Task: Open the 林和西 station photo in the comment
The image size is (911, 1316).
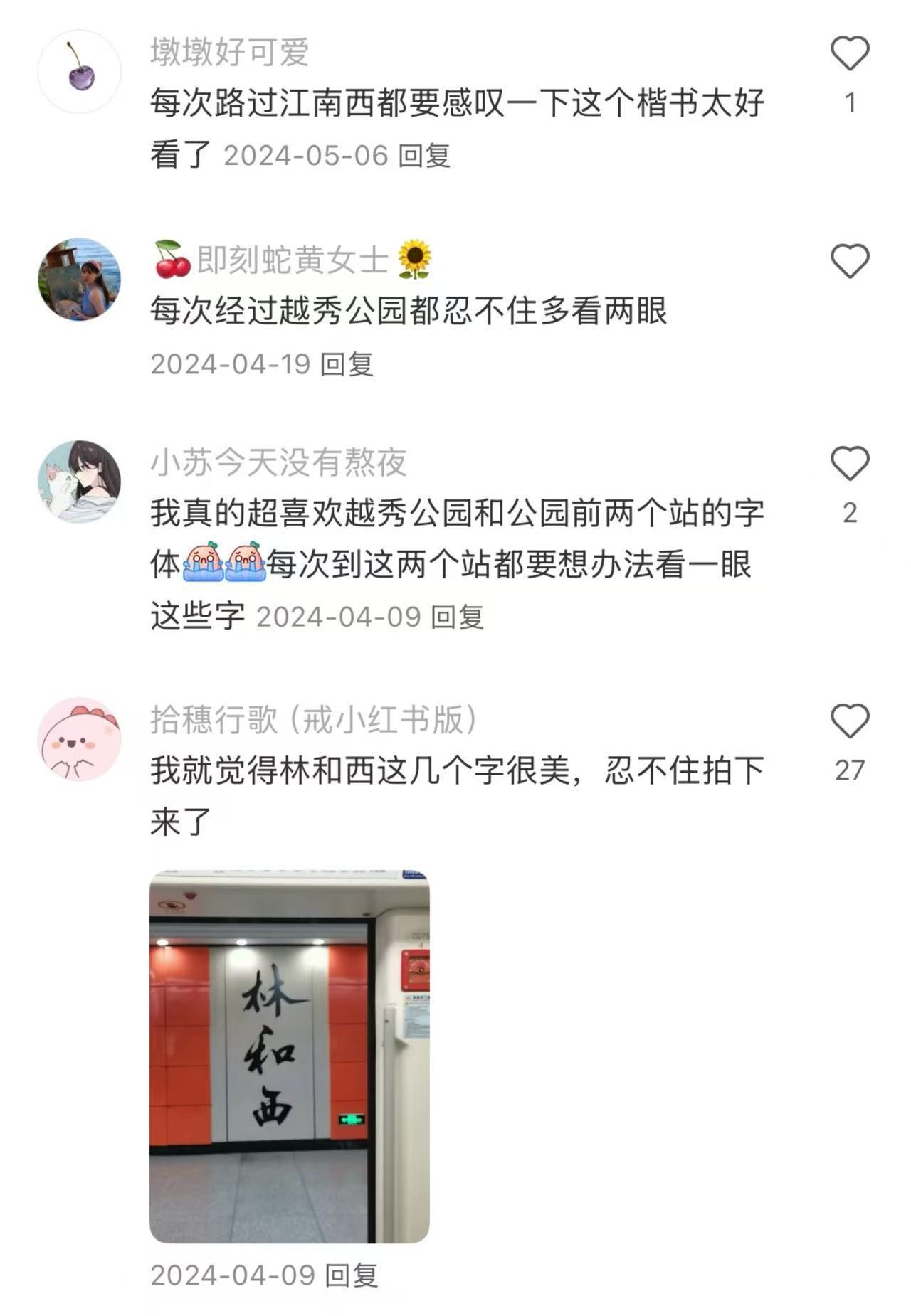Action: (x=289, y=1056)
